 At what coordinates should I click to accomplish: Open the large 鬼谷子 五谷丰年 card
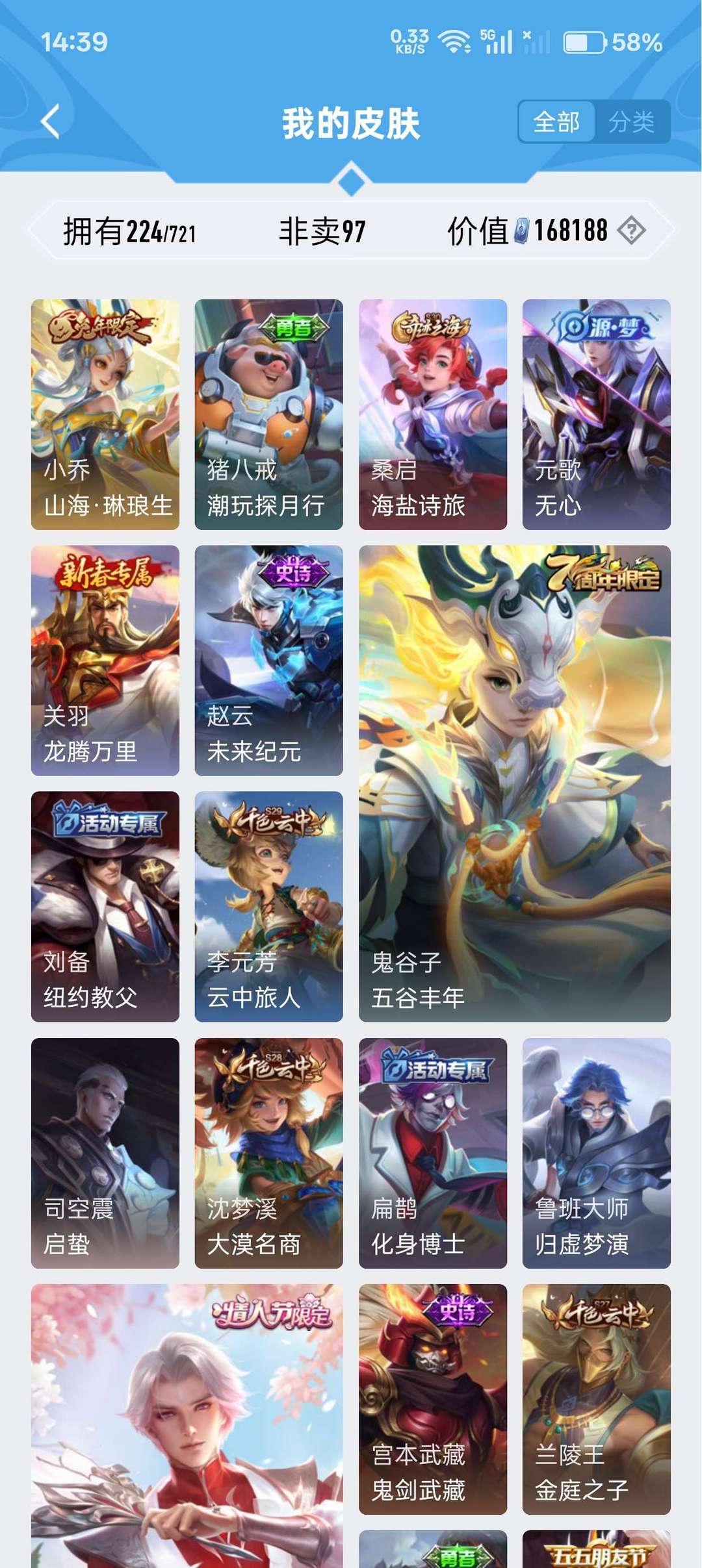click(515, 783)
